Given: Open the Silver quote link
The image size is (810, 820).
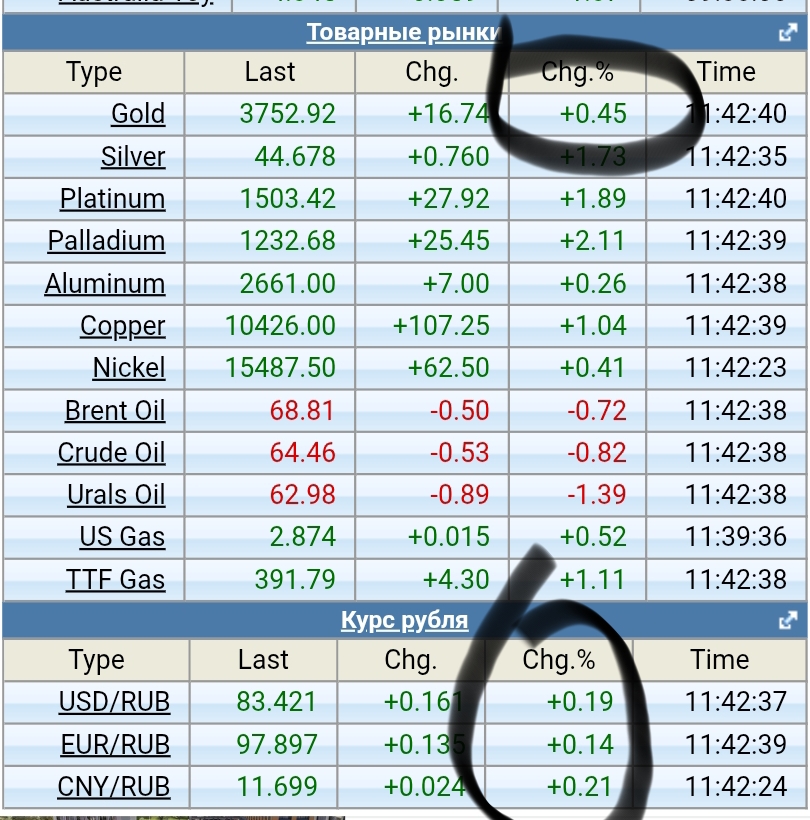Looking at the screenshot, I should [133, 157].
